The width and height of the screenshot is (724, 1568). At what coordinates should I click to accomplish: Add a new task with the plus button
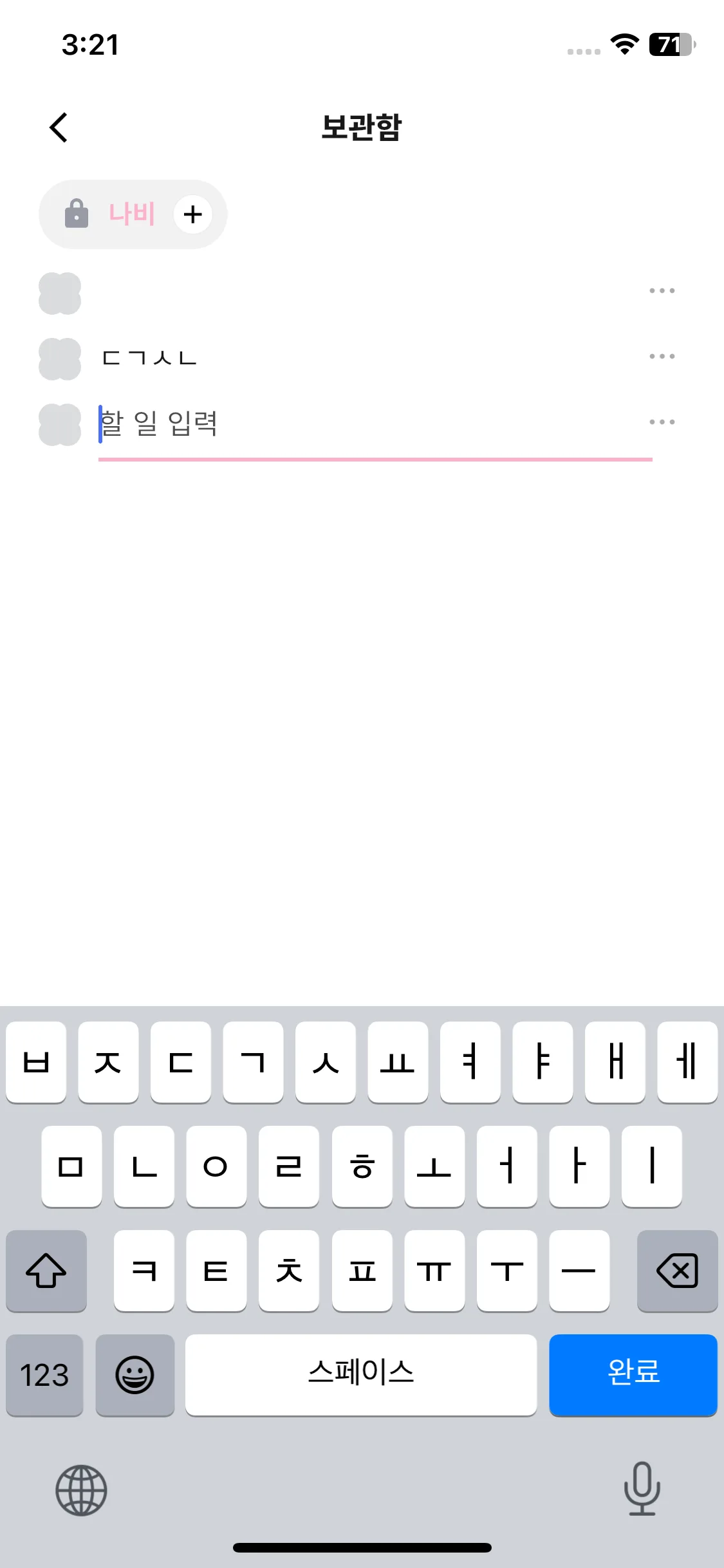[x=193, y=214]
